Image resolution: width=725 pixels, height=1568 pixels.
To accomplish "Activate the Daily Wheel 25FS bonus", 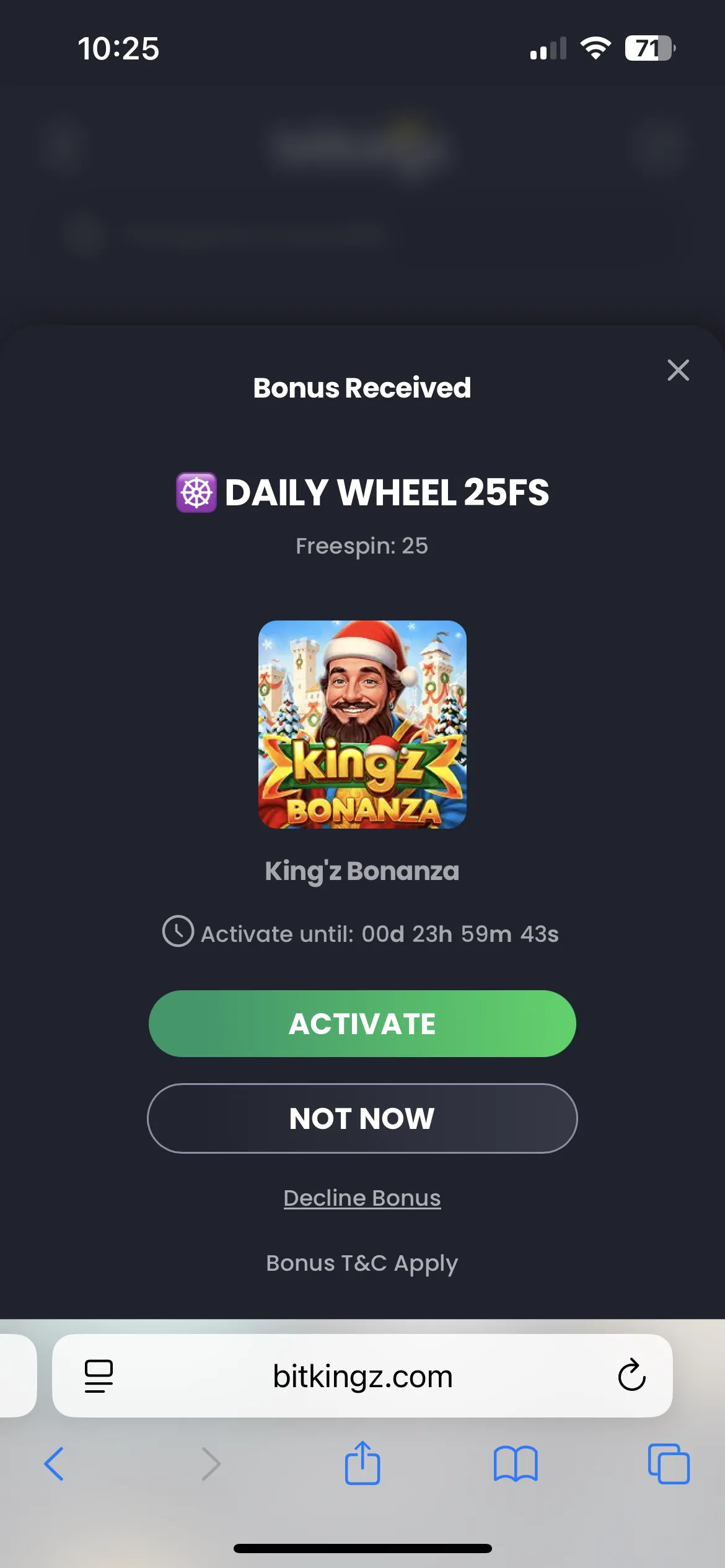I will (362, 1024).
